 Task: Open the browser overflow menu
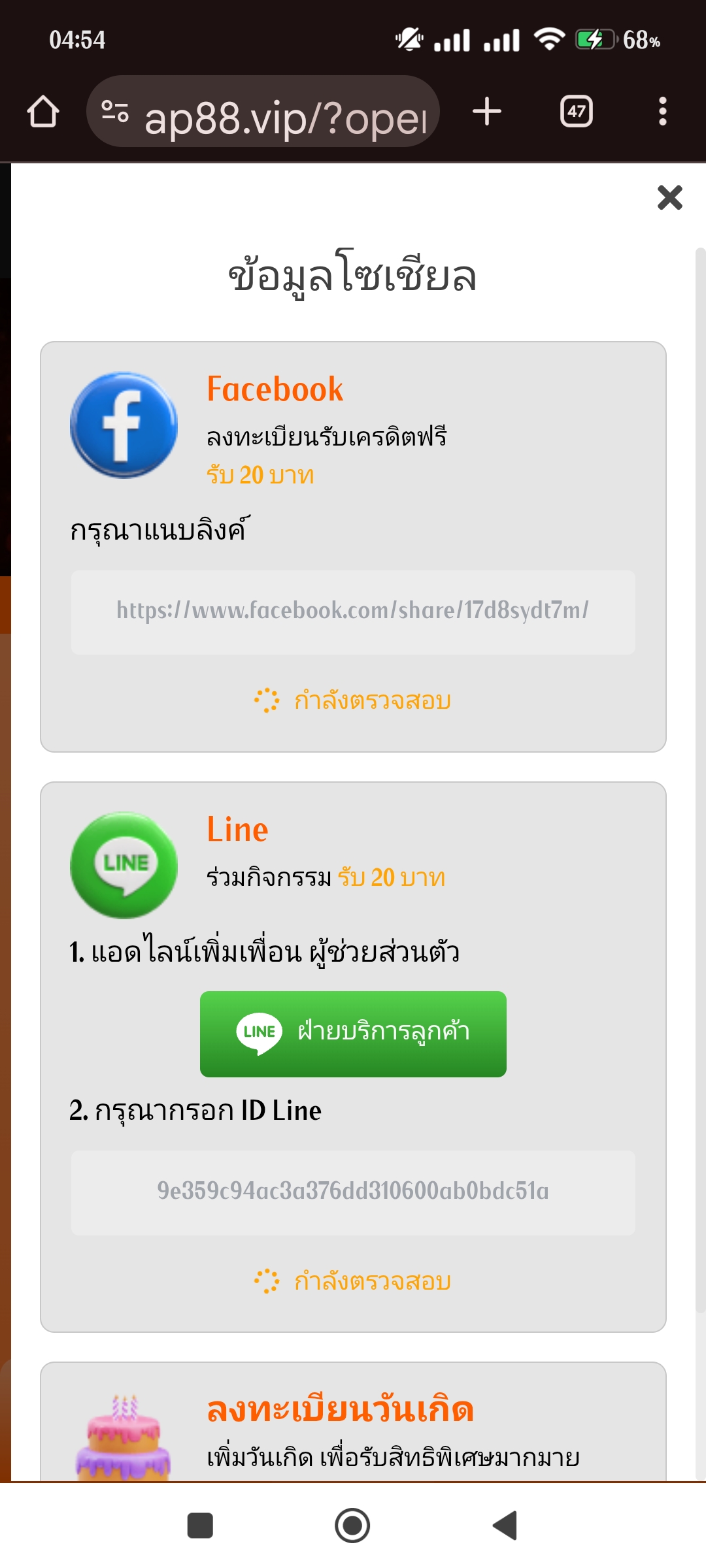pos(662,112)
